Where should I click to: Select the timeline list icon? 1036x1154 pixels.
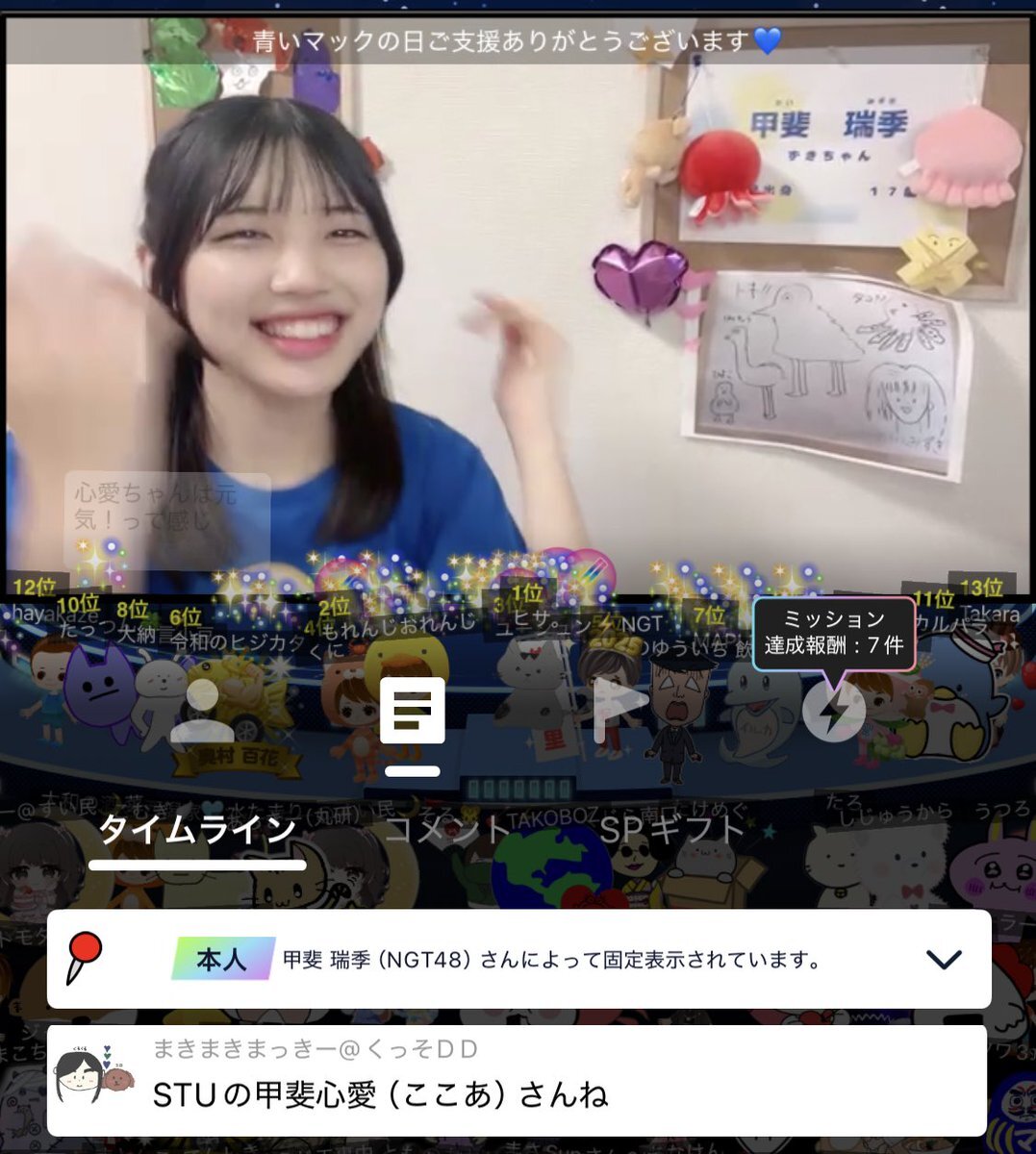[x=413, y=713]
